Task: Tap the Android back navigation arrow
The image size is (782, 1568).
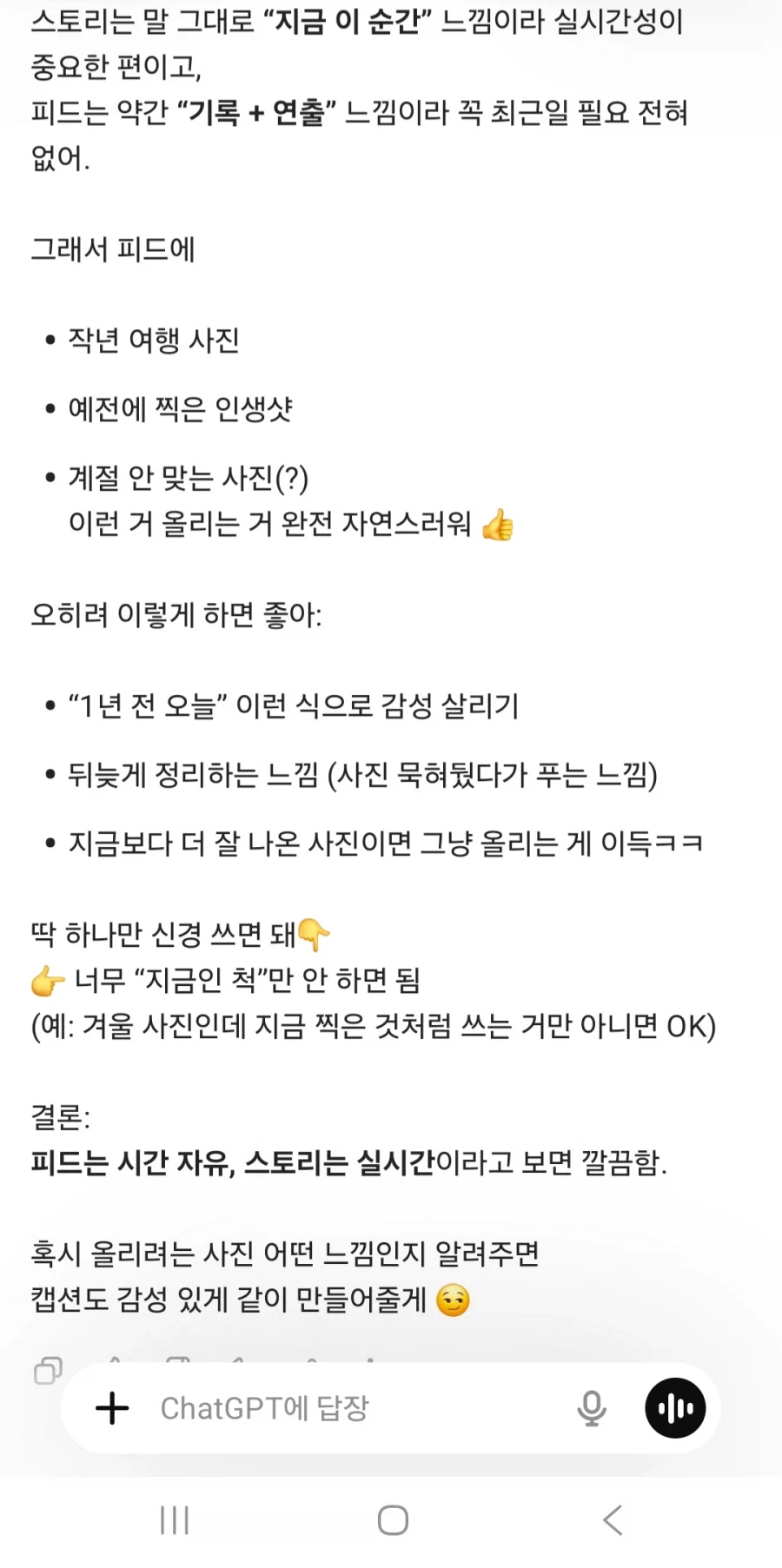Action: (x=611, y=1520)
